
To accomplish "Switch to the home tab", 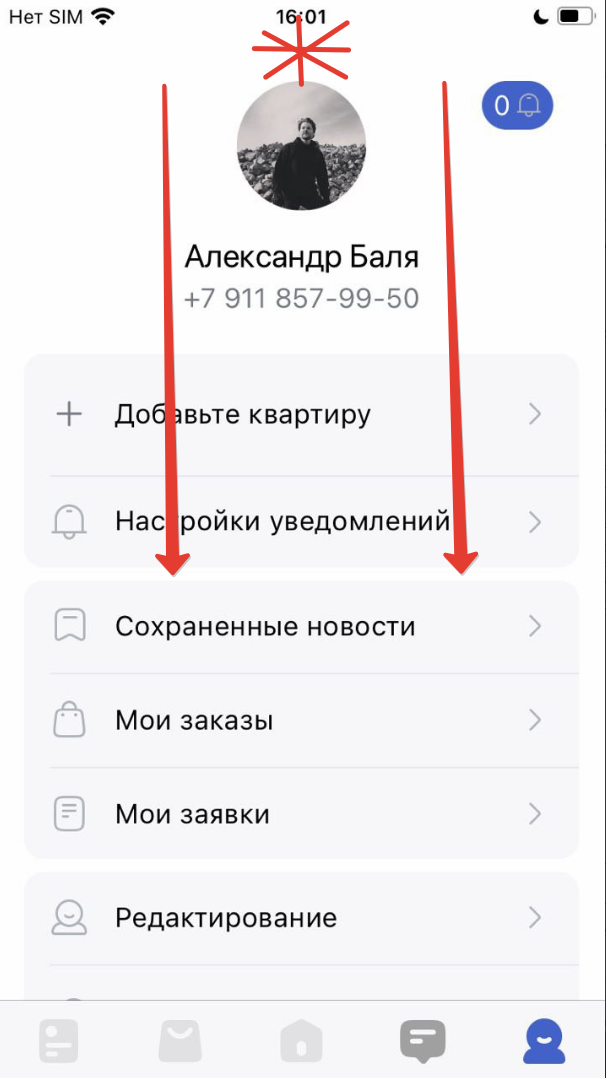I will 301,1041.
